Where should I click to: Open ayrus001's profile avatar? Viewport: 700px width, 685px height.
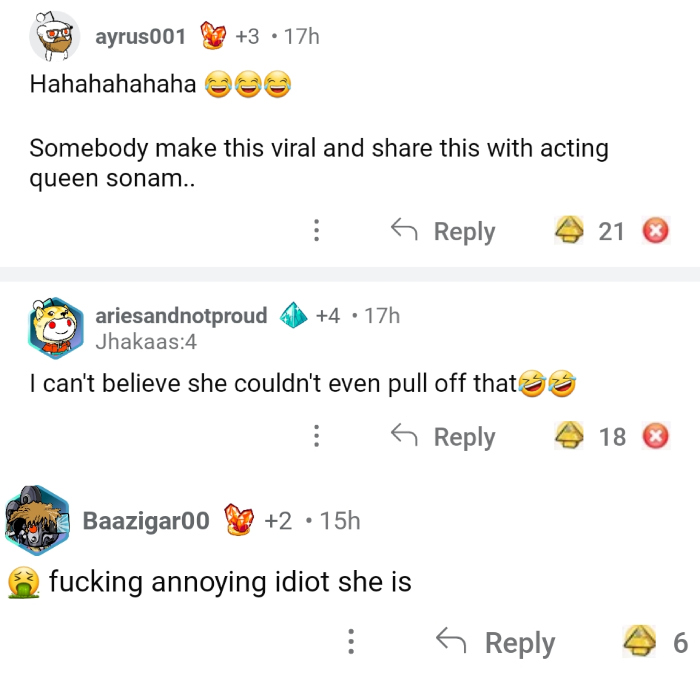(55, 38)
